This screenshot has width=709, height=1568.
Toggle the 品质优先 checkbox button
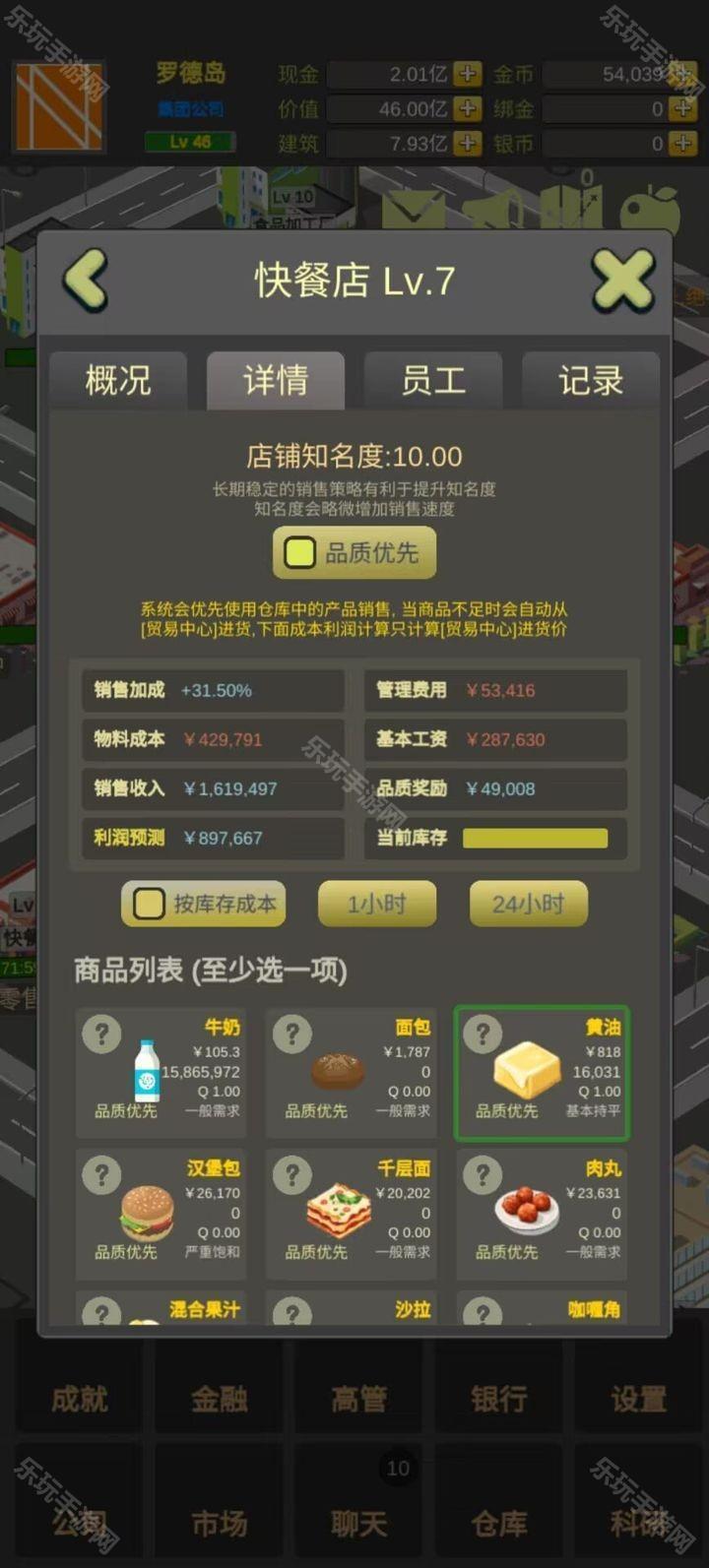point(354,553)
